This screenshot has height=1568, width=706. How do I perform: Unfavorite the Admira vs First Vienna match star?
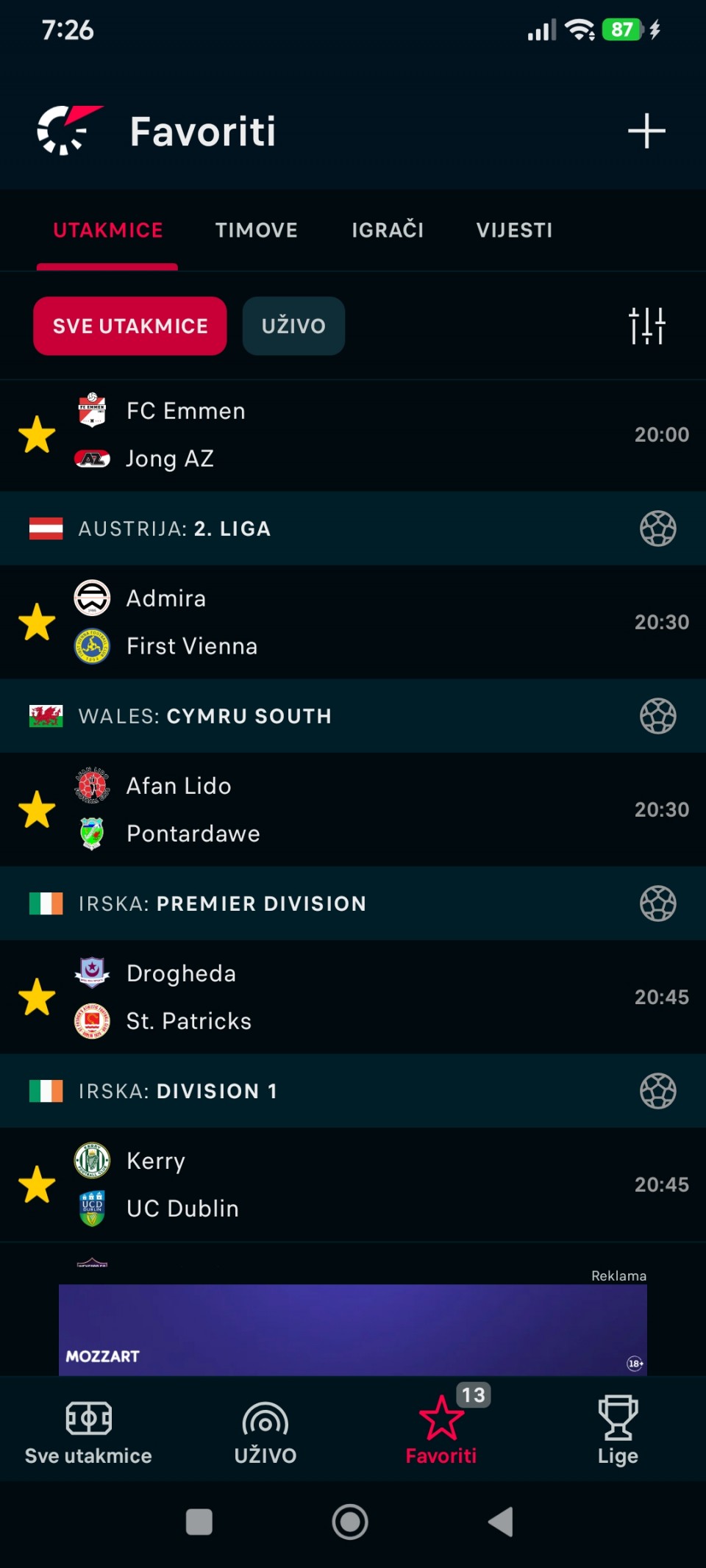[x=37, y=622]
